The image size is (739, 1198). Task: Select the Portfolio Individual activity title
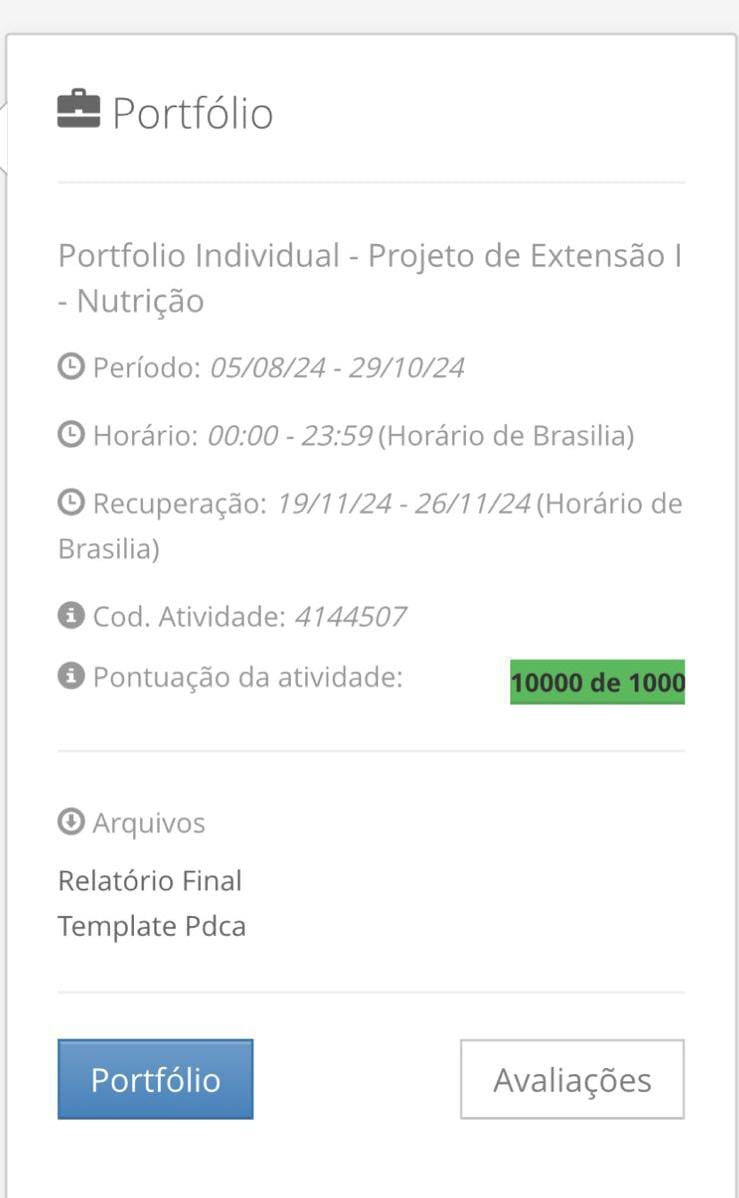click(x=370, y=277)
